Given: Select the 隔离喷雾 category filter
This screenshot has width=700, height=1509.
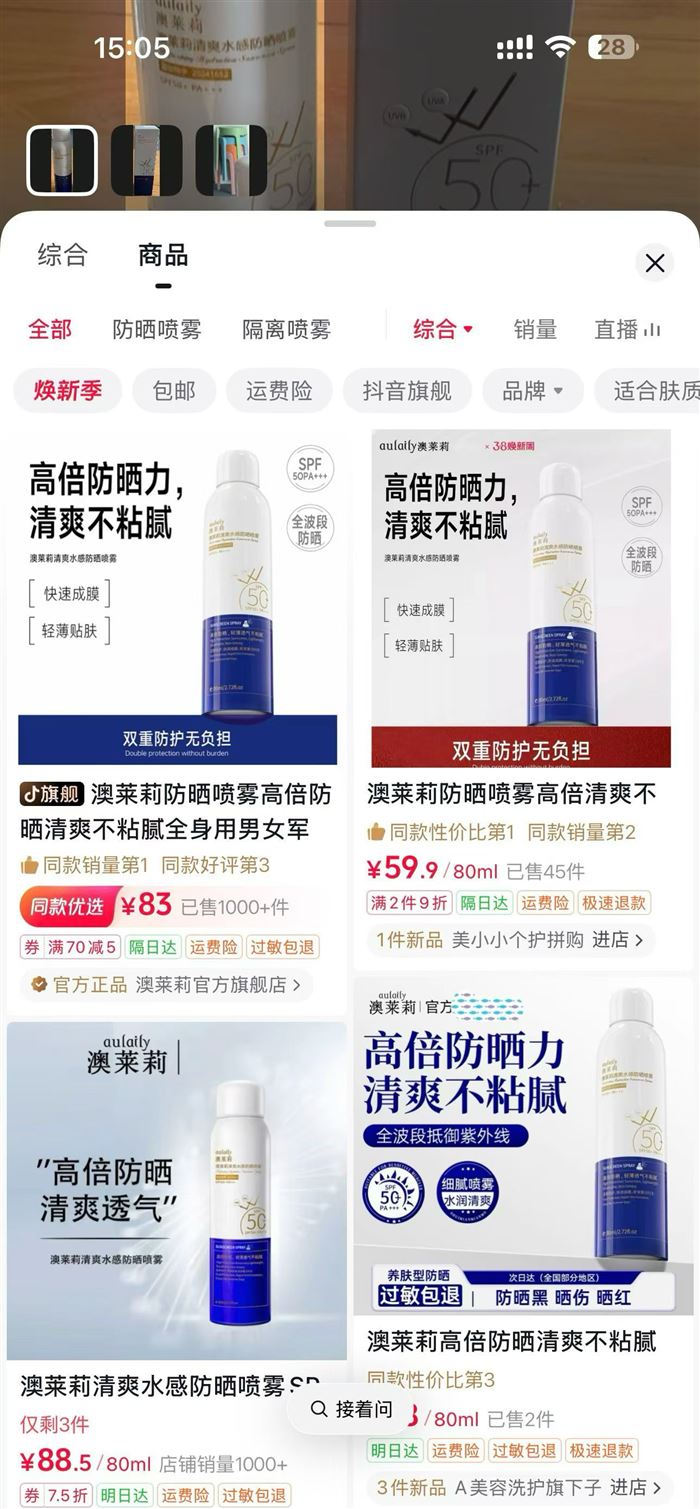Looking at the screenshot, I should pyautogui.click(x=286, y=330).
